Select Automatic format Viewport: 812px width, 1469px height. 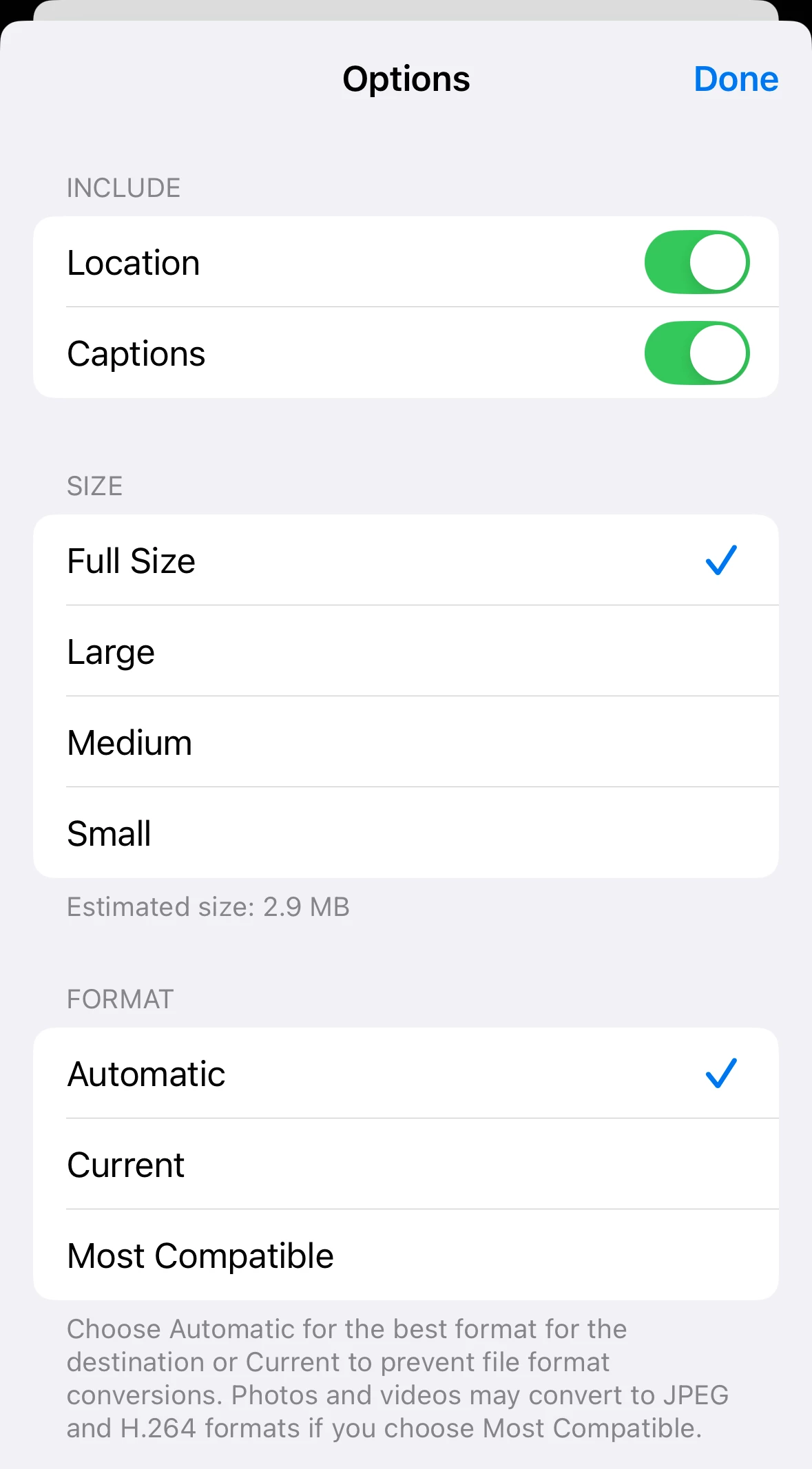pos(406,1073)
